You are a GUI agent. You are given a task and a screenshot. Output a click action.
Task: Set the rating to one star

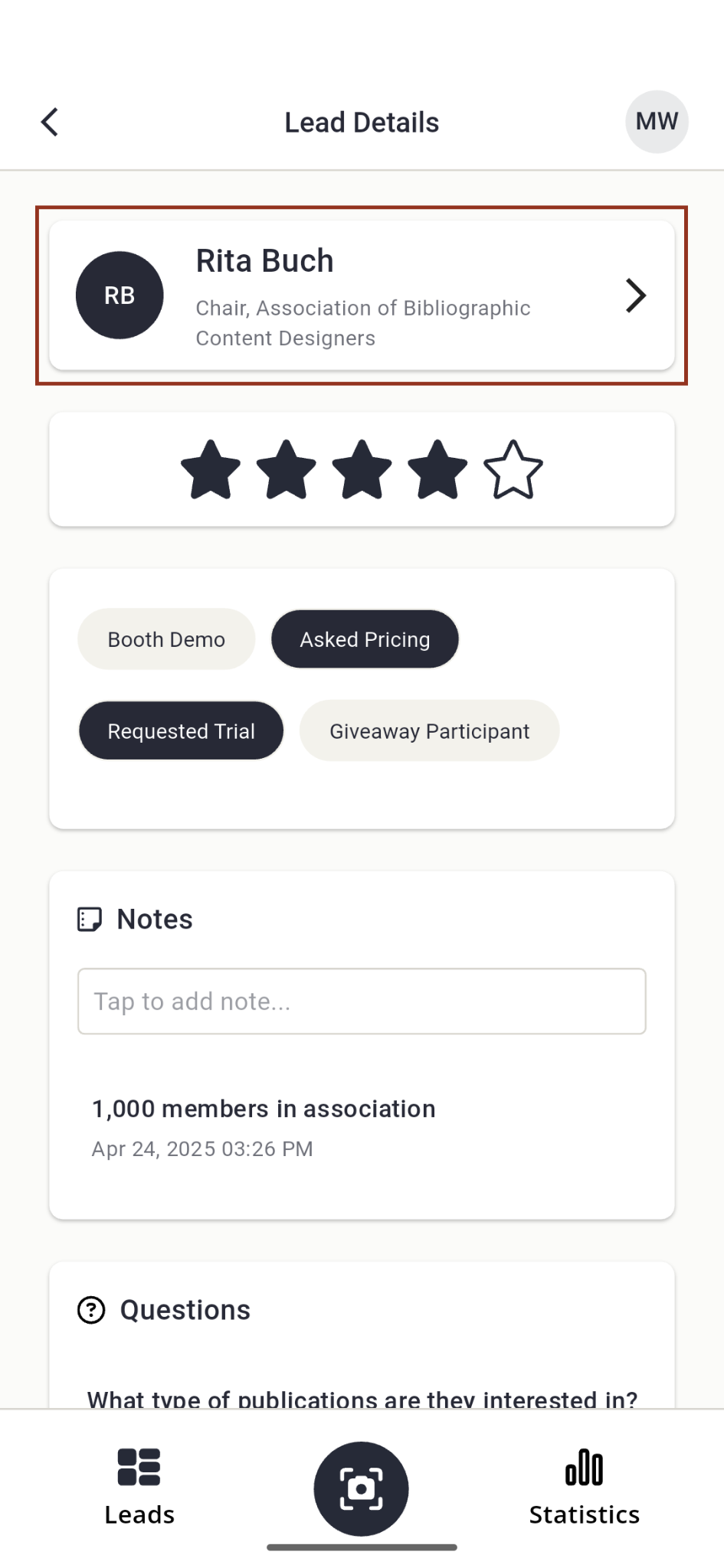tap(211, 469)
